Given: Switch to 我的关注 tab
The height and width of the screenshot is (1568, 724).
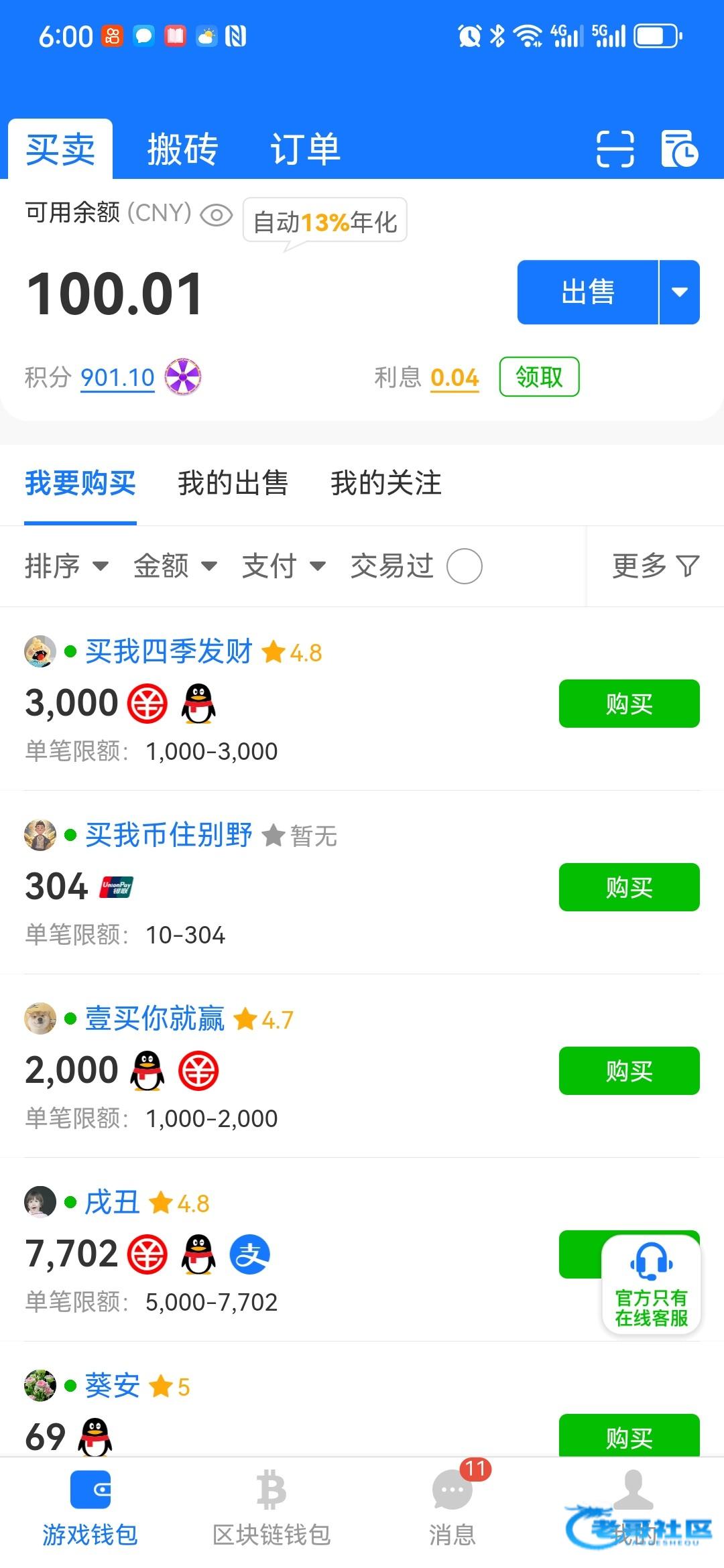Looking at the screenshot, I should pos(386,483).
